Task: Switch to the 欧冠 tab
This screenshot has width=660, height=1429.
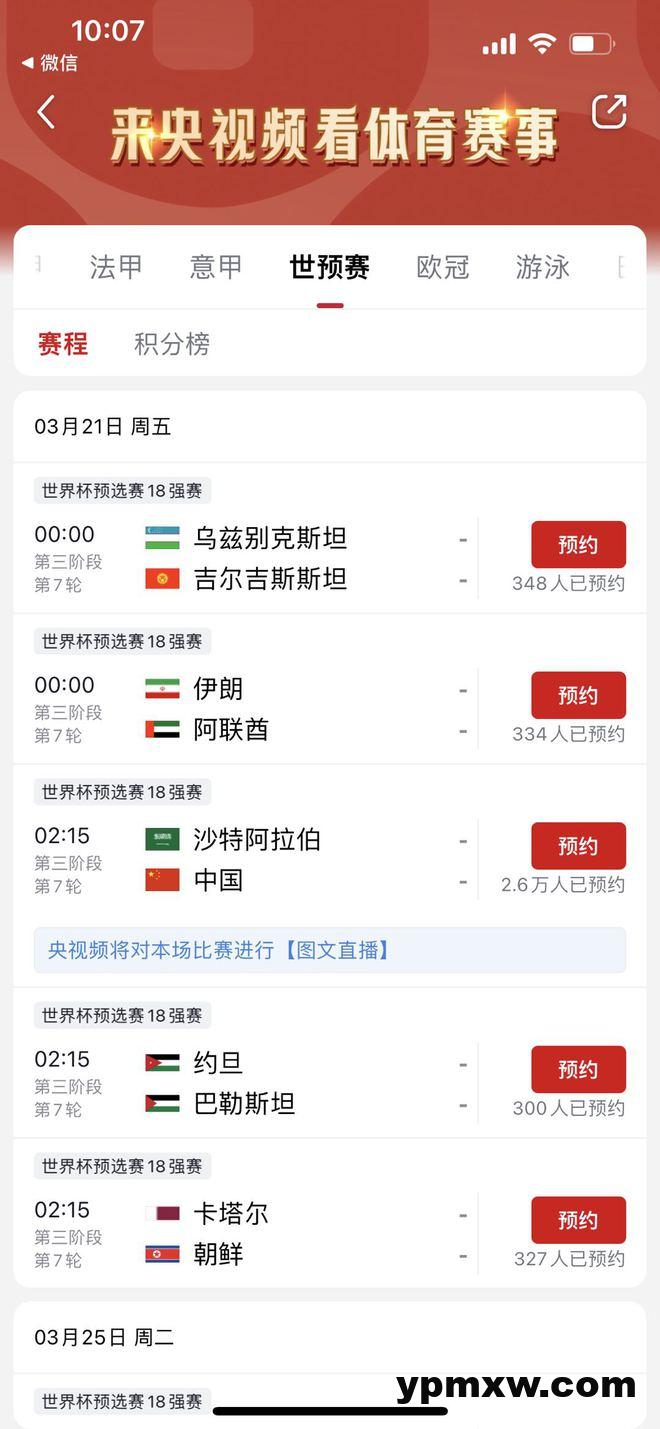Action: (443, 267)
